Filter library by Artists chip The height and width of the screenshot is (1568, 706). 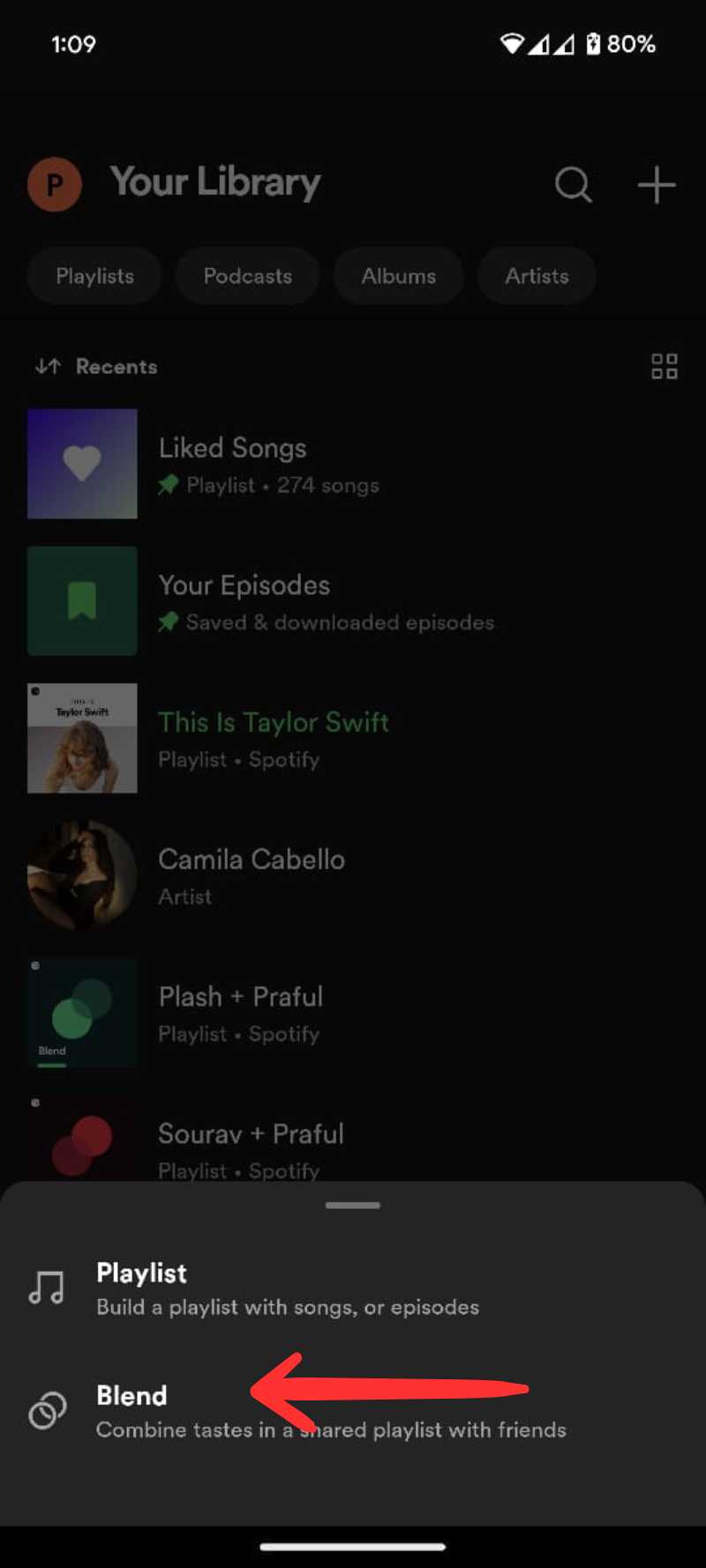tap(537, 276)
